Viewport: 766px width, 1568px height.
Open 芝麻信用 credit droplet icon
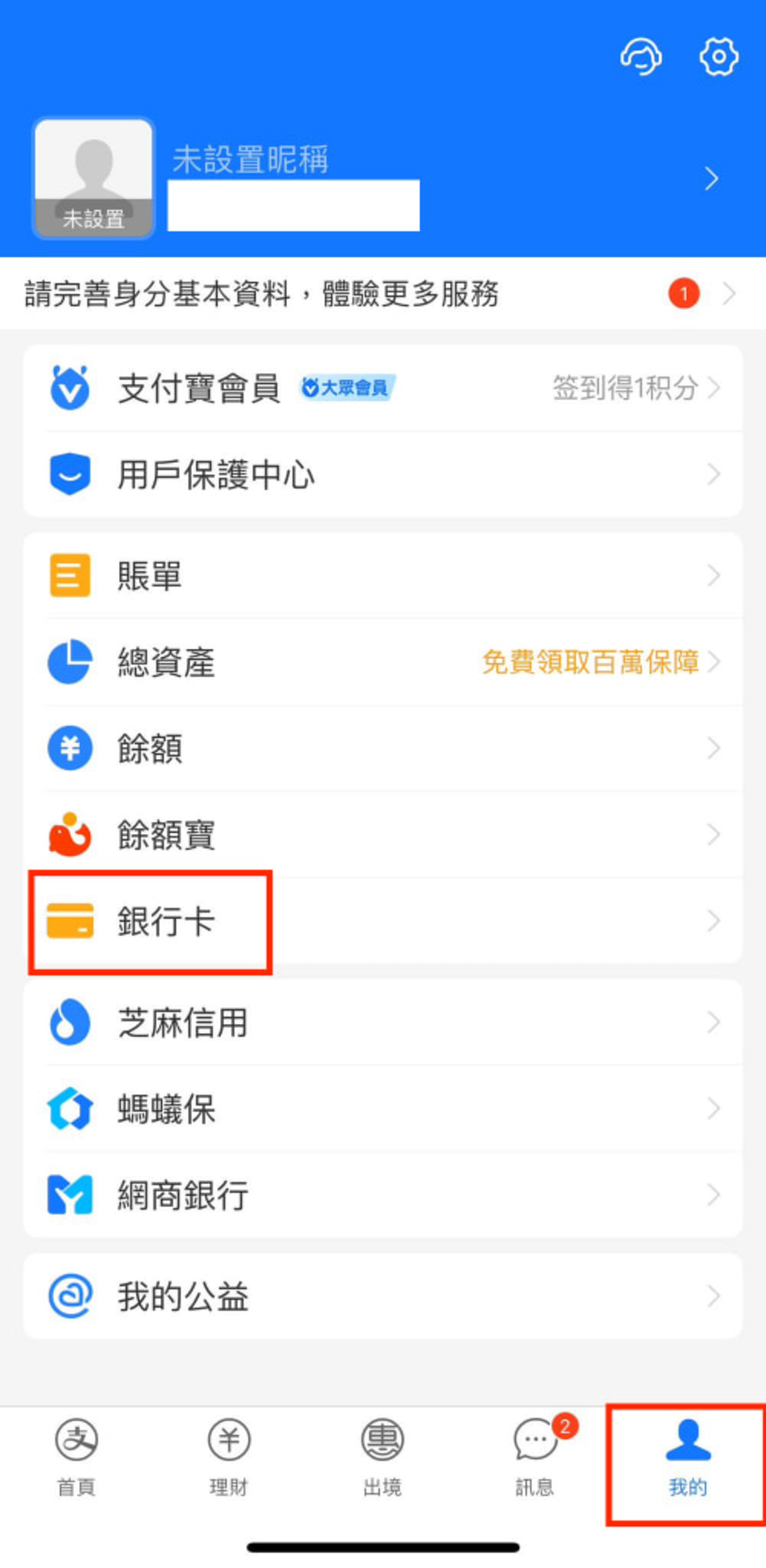(69, 1022)
